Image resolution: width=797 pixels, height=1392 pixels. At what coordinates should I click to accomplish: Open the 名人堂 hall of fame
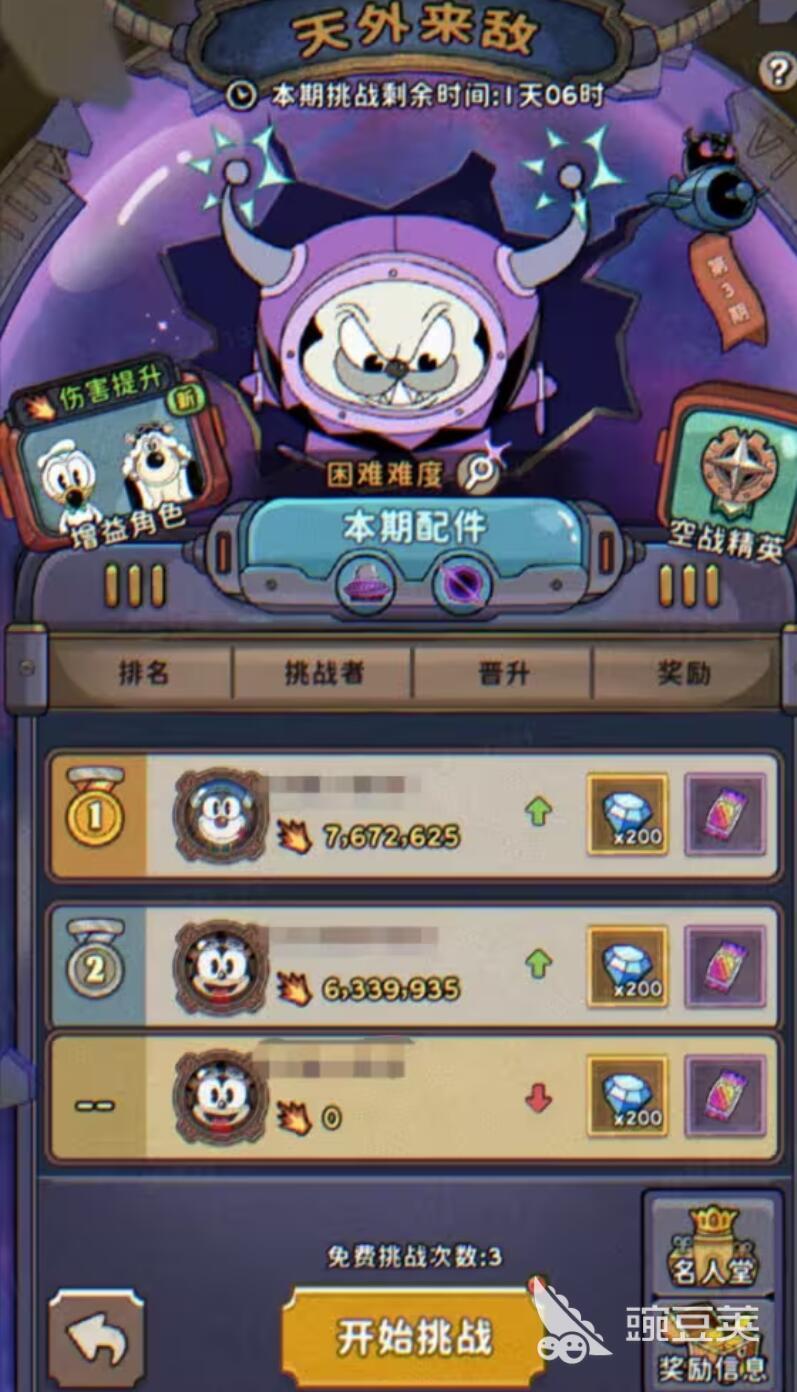(x=712, y=1245)
